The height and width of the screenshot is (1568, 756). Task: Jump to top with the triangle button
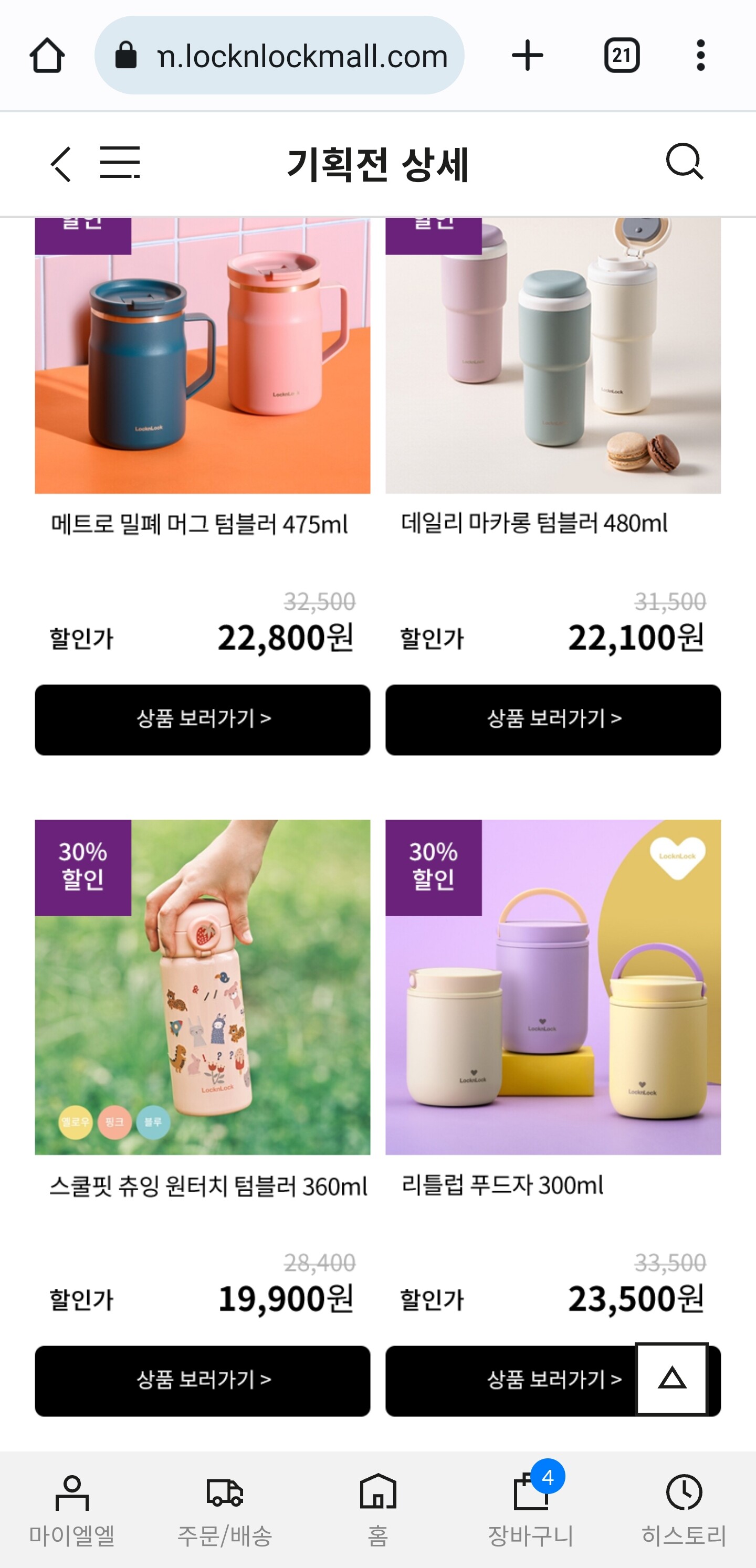click(x=672, y=1379)
